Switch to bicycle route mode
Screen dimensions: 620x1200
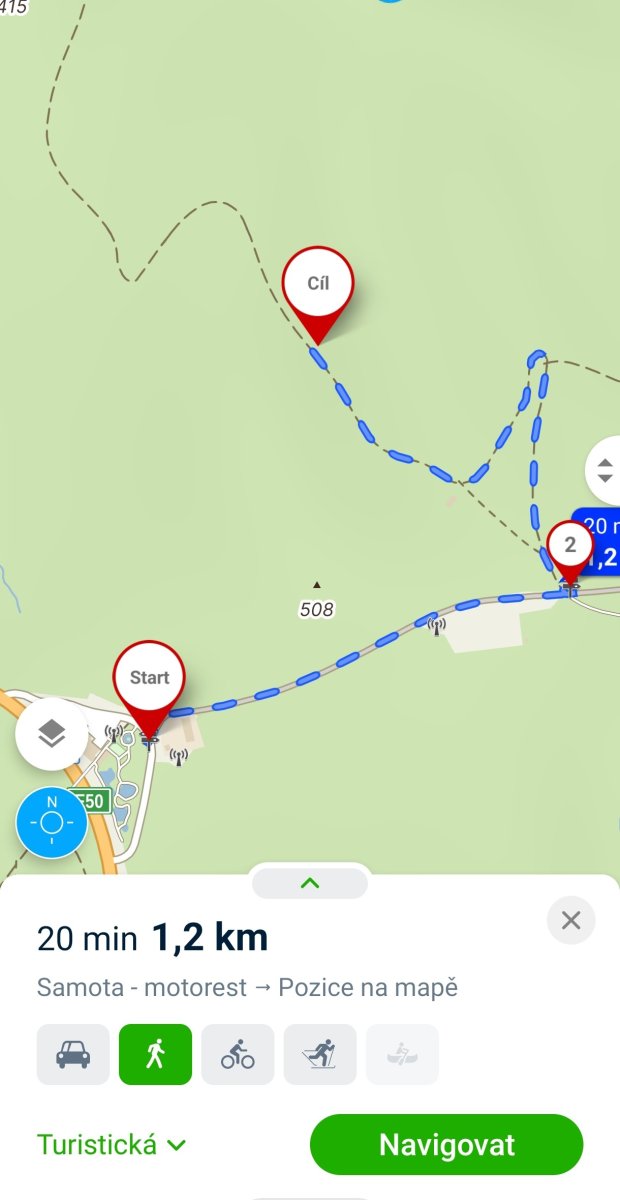238,1054
